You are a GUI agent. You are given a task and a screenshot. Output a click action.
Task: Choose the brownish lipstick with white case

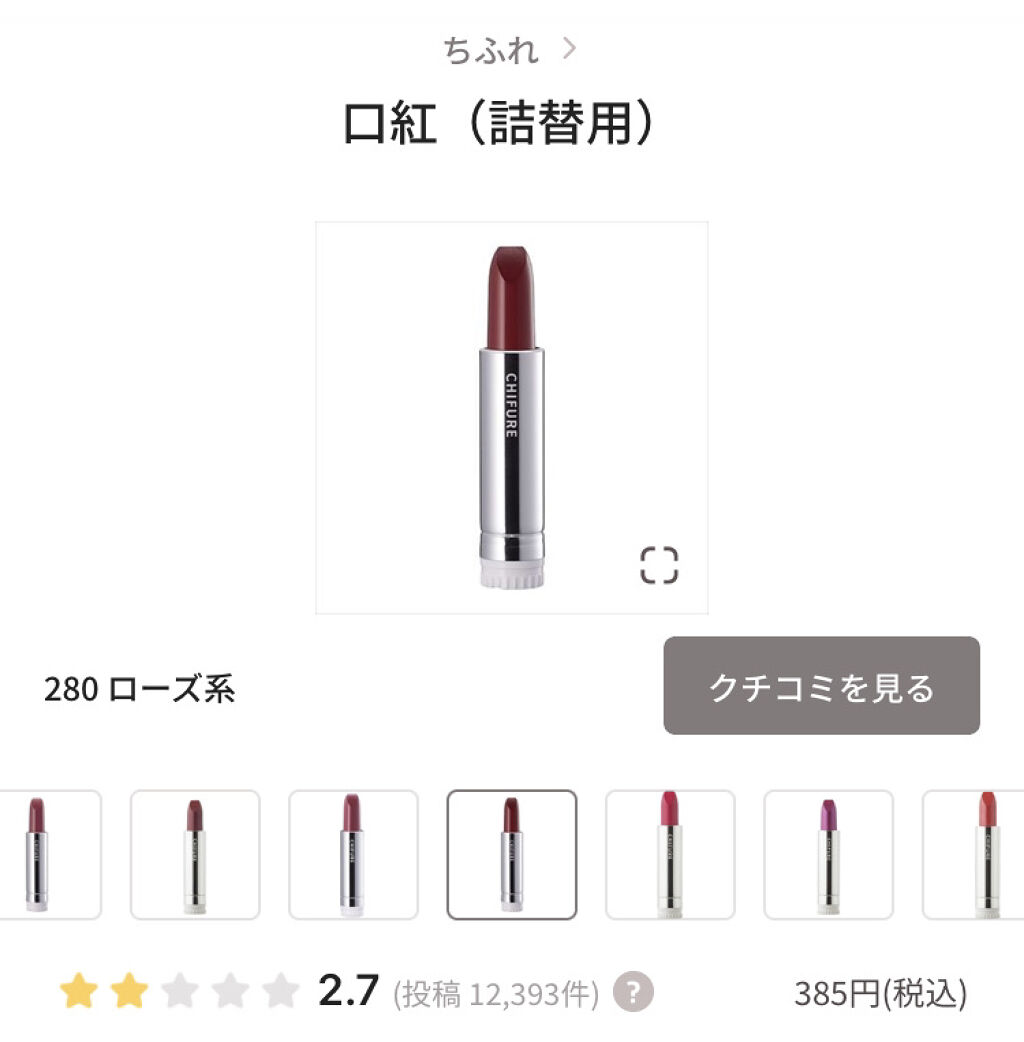coord(195,855)
